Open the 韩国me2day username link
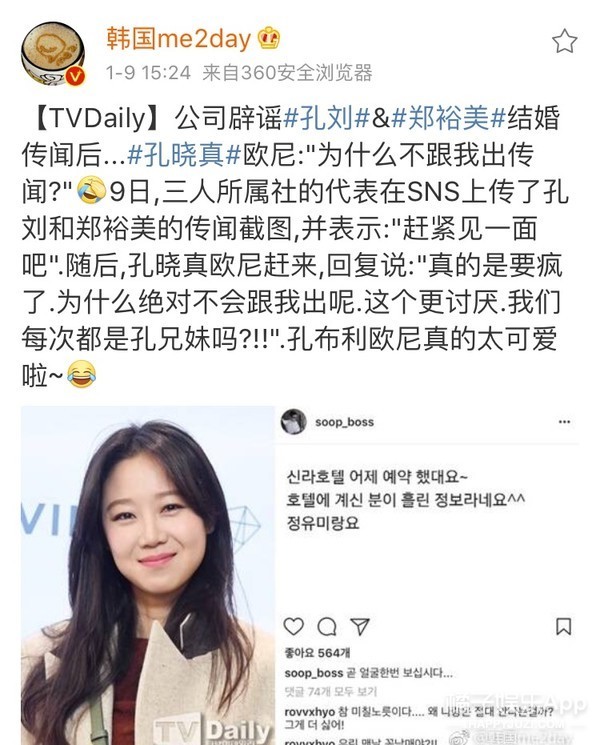 pyautogui.click(x=180, y=38)
